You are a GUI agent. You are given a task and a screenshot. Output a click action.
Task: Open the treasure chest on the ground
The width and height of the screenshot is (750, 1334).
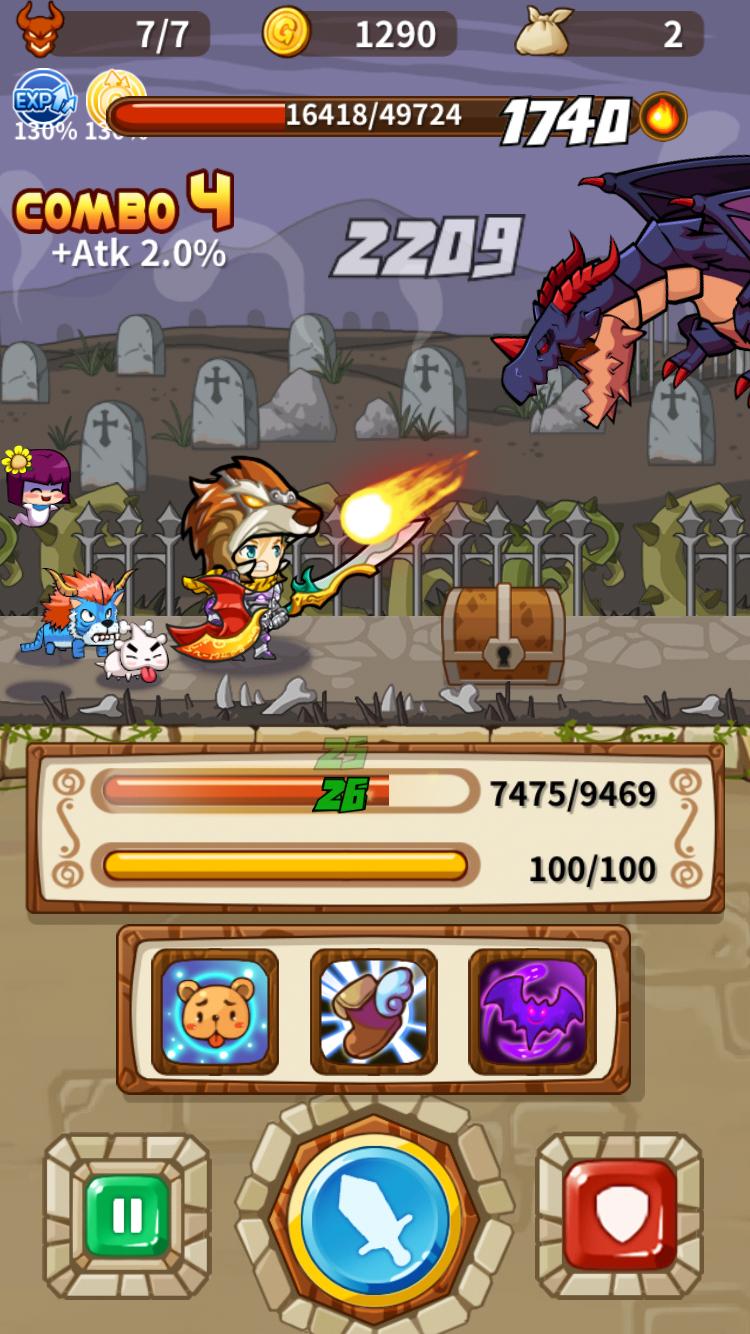click(x=505, y=630)
